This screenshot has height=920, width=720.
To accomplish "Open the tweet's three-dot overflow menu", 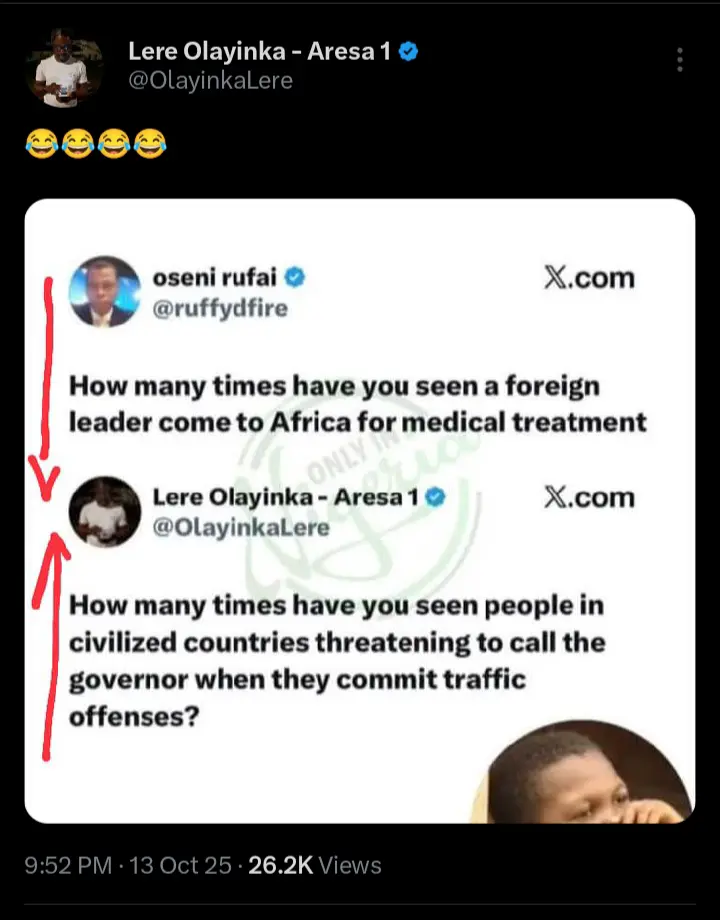I will click(680, 60).
